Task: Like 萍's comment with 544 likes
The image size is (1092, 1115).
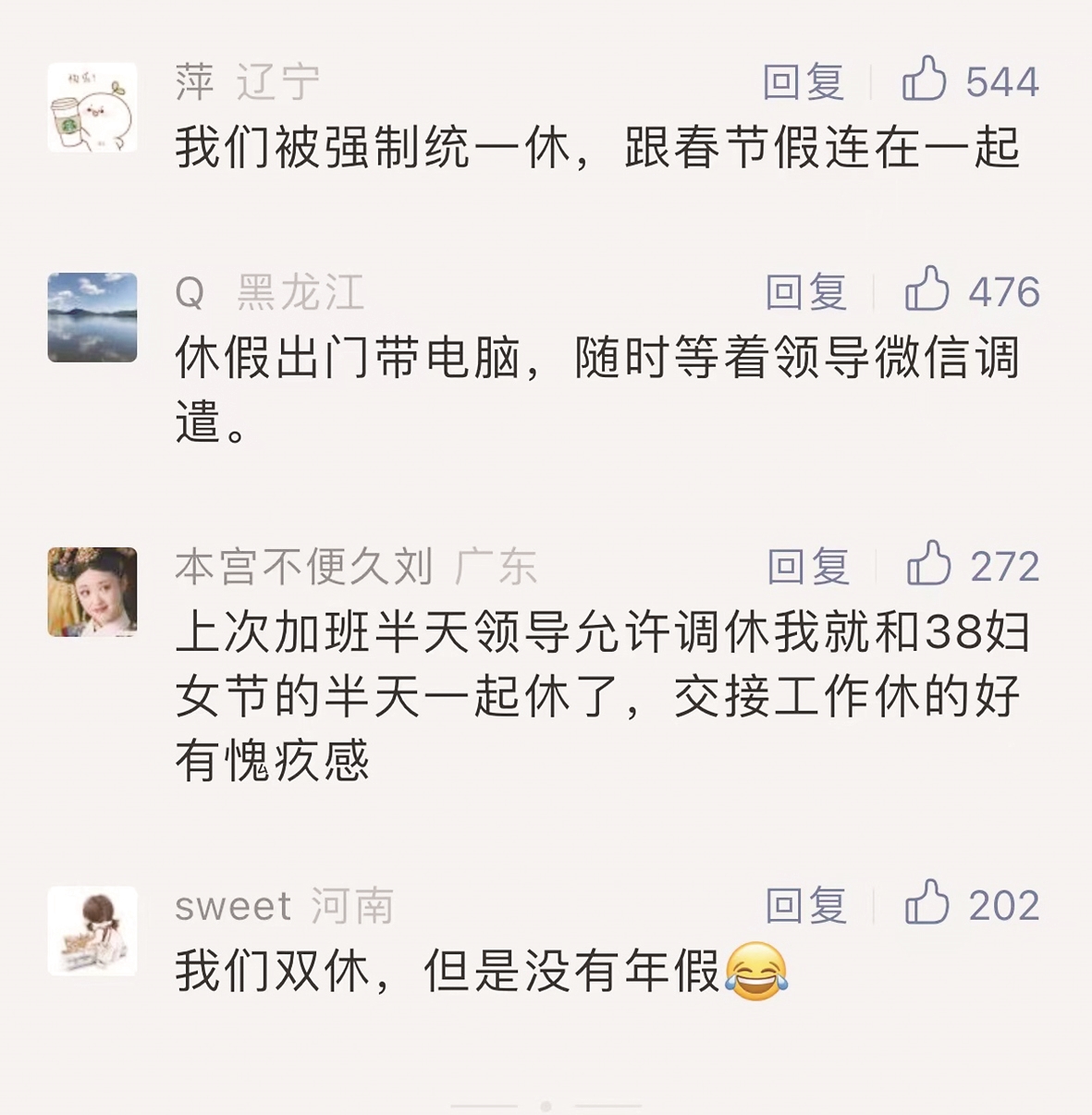Action: pos(924,80)
